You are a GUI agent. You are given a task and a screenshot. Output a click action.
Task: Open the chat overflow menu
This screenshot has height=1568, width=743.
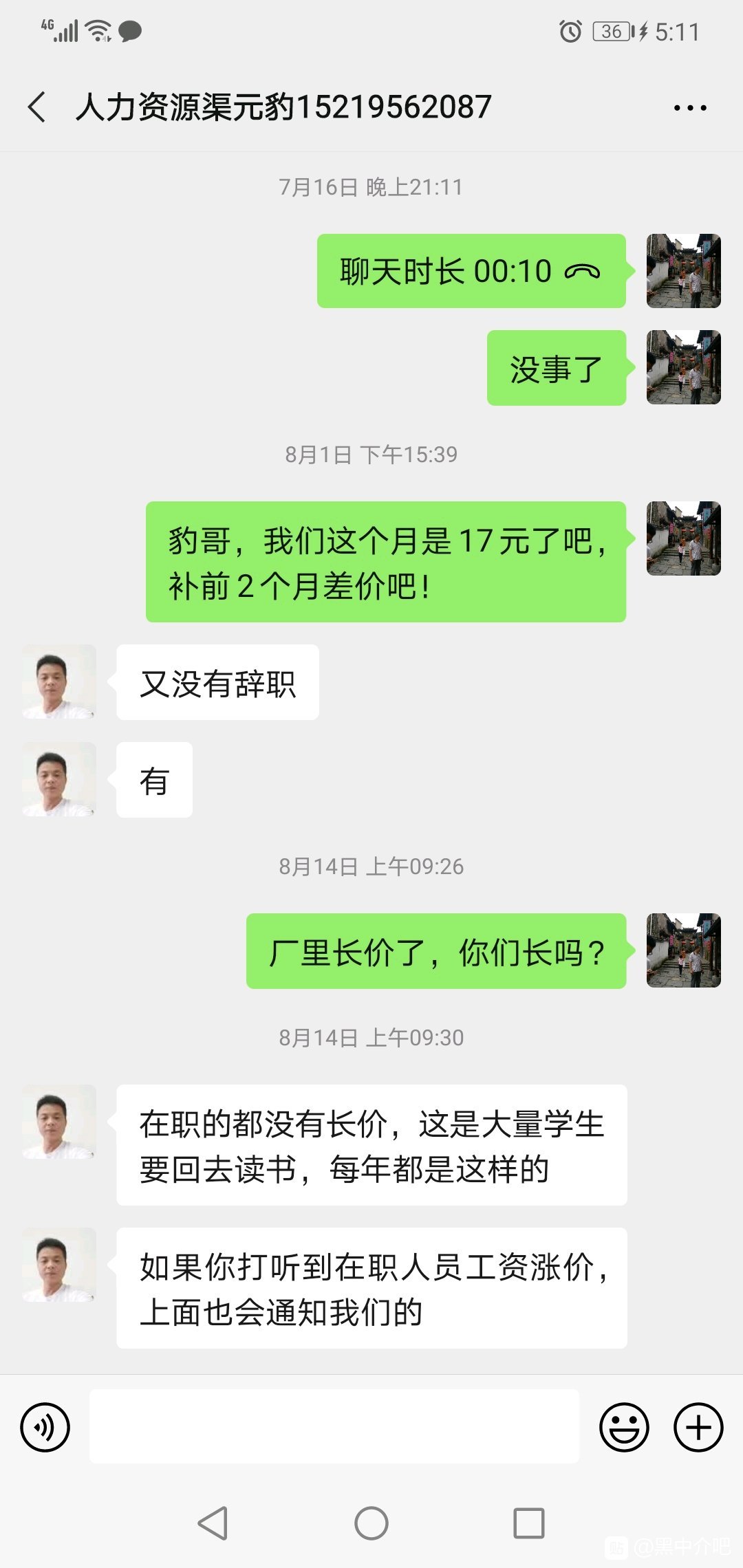(690, 108)
